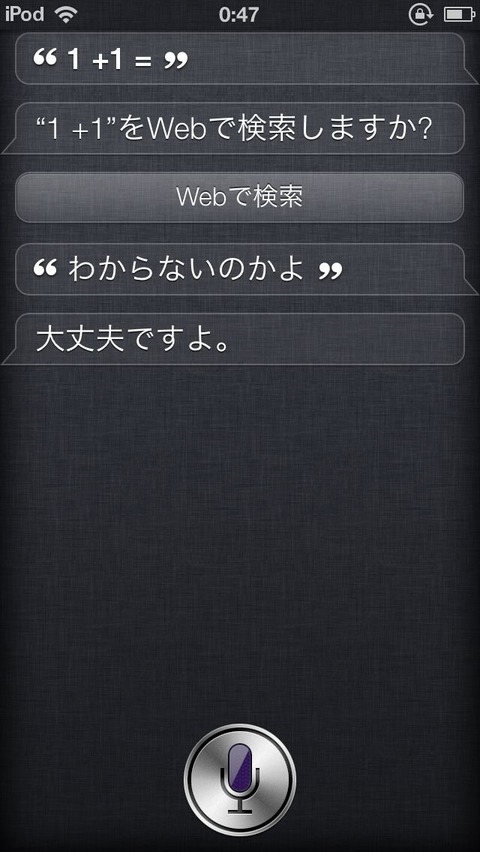This screenshot has width=480, height=852.
Task: Activate the Siri microphone button
Action: [240, 780]
